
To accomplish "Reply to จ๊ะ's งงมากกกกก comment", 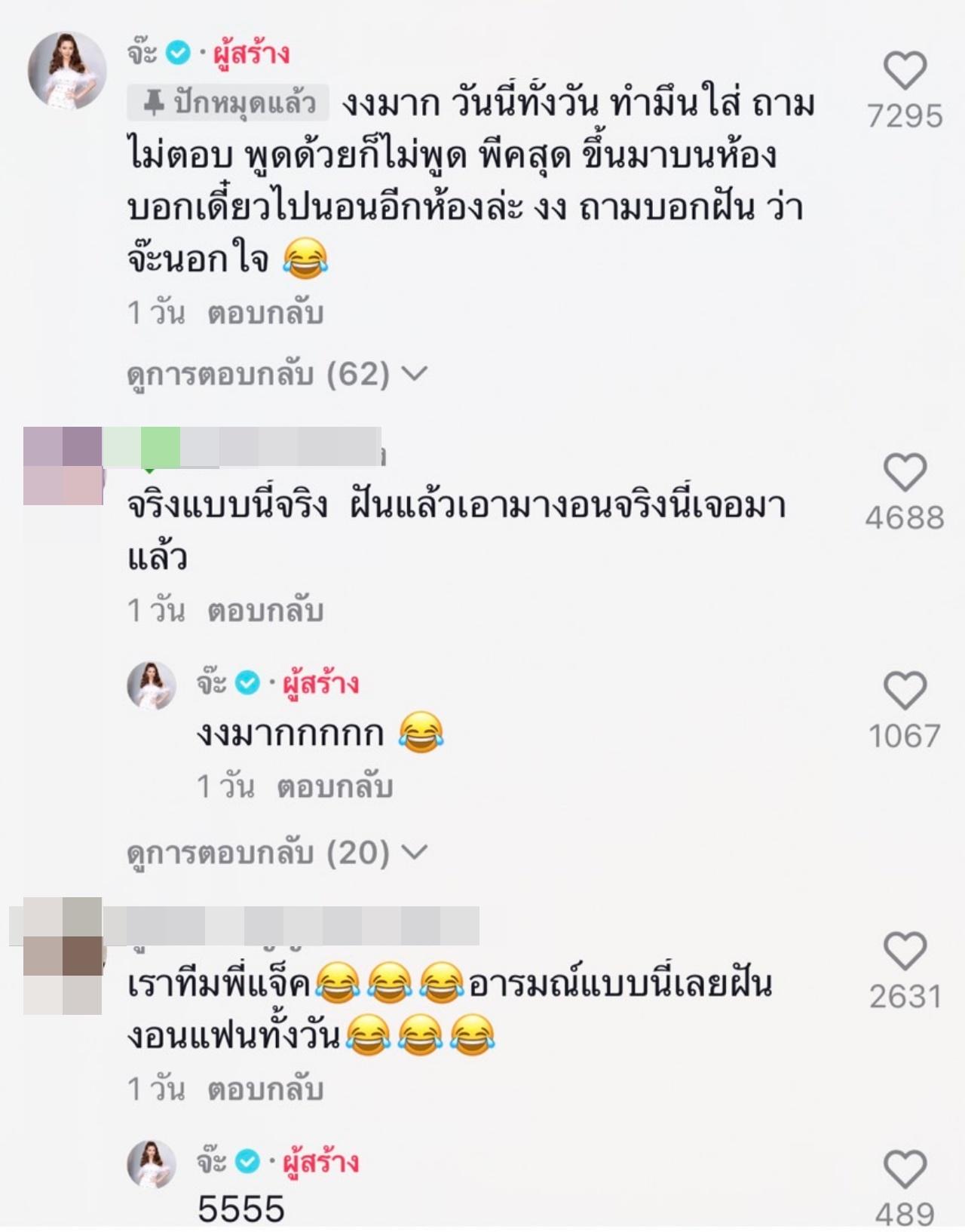I will [x=335, y=787].
